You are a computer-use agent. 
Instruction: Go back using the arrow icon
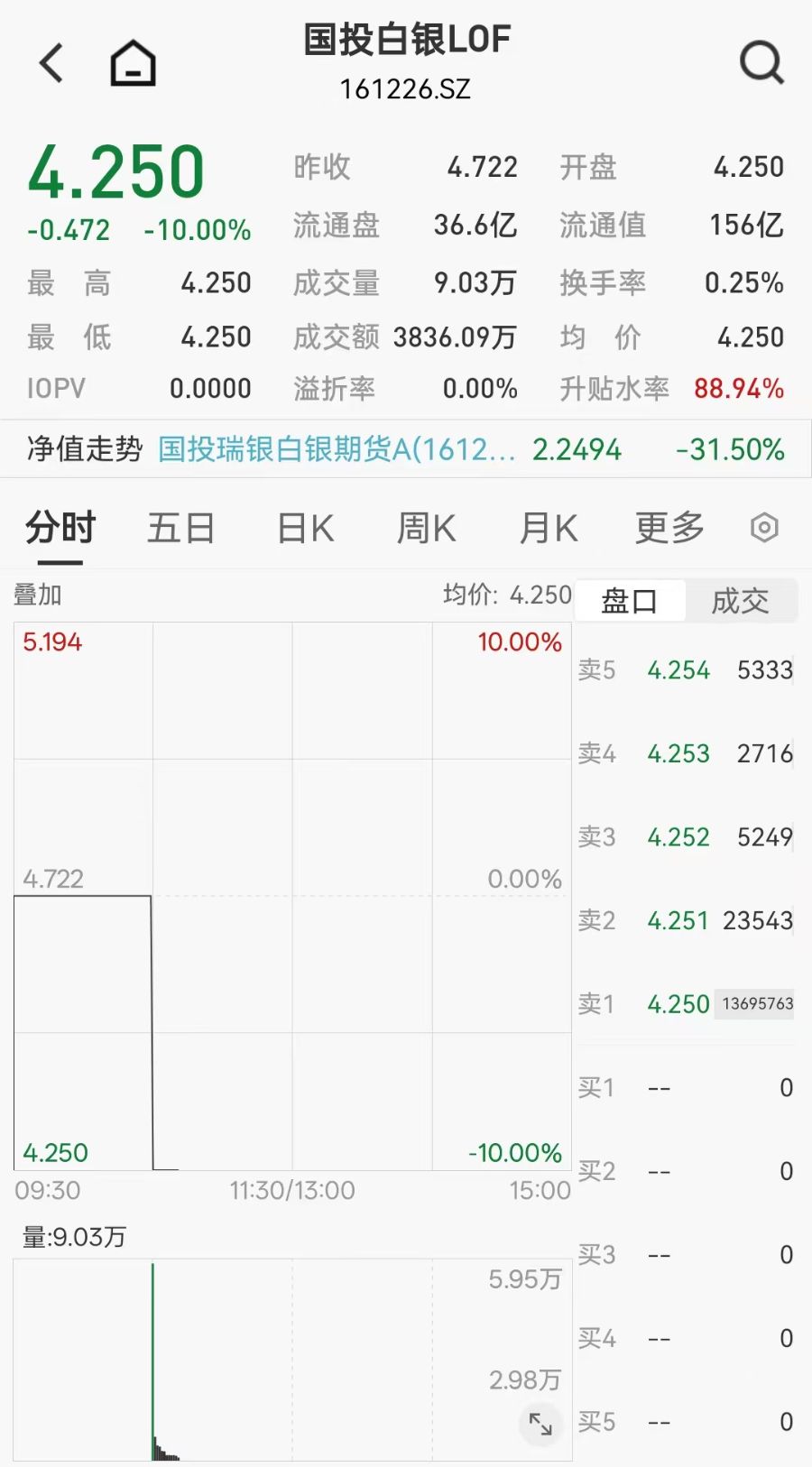pyautogui.click(x=51, y=63)
